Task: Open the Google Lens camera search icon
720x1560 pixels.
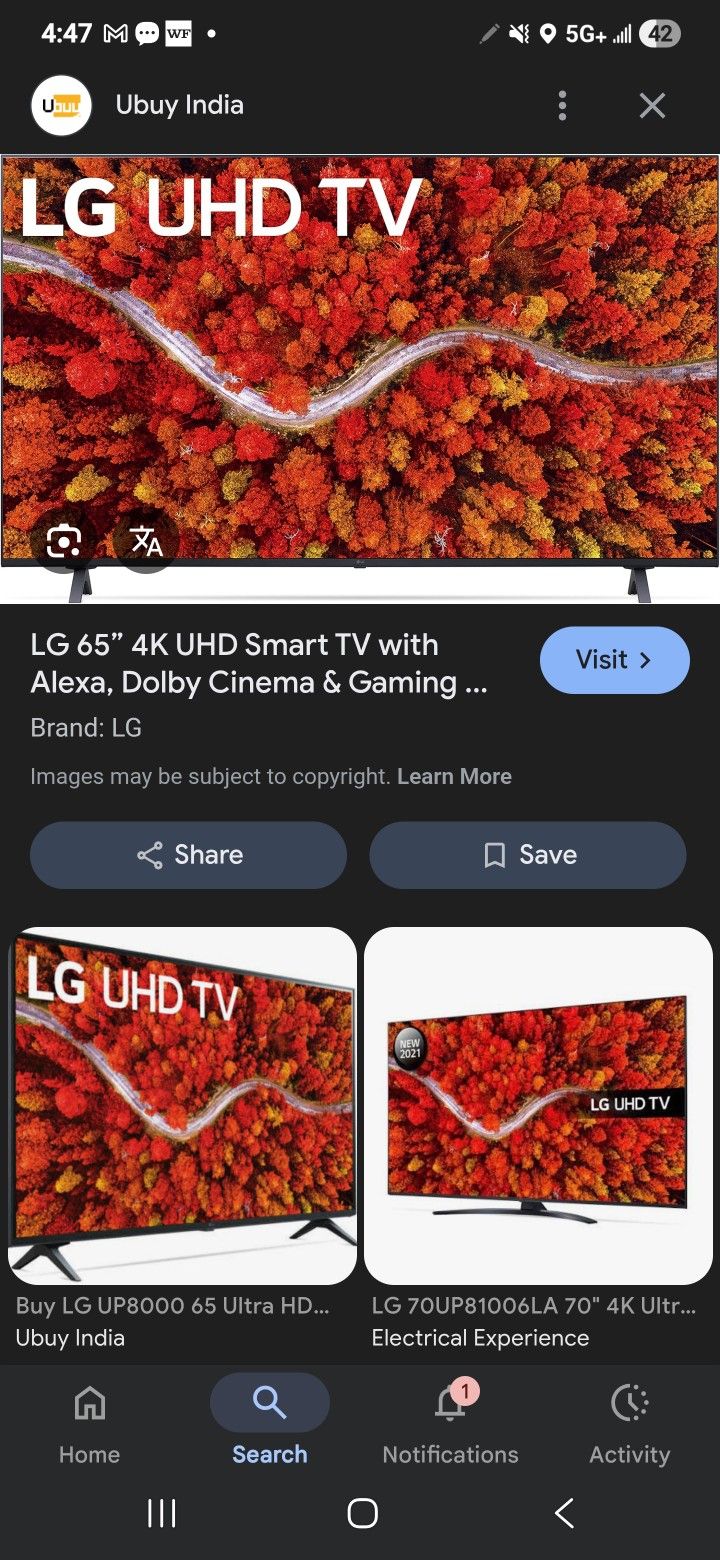Action: (63, 541)
